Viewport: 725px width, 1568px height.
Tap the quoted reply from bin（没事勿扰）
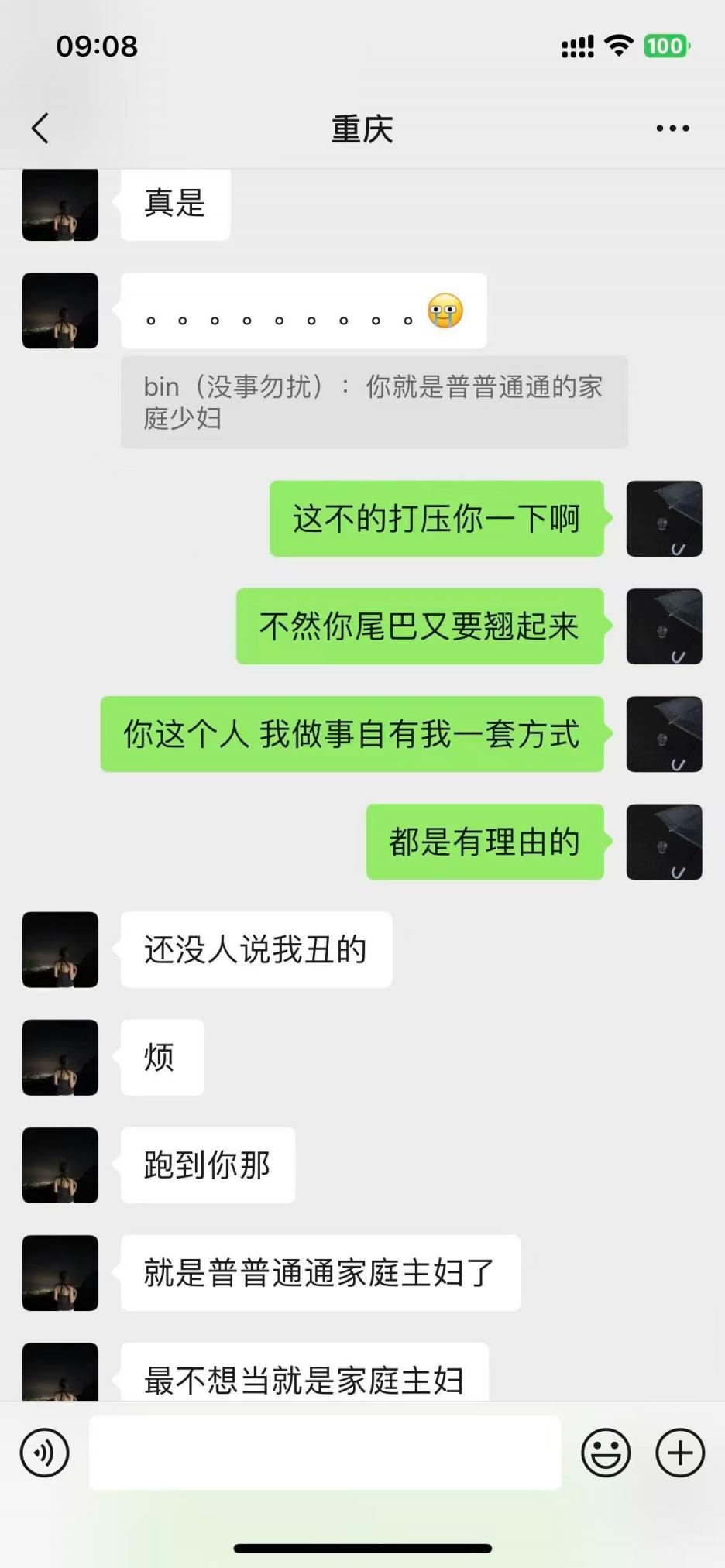tap(373, 402)
